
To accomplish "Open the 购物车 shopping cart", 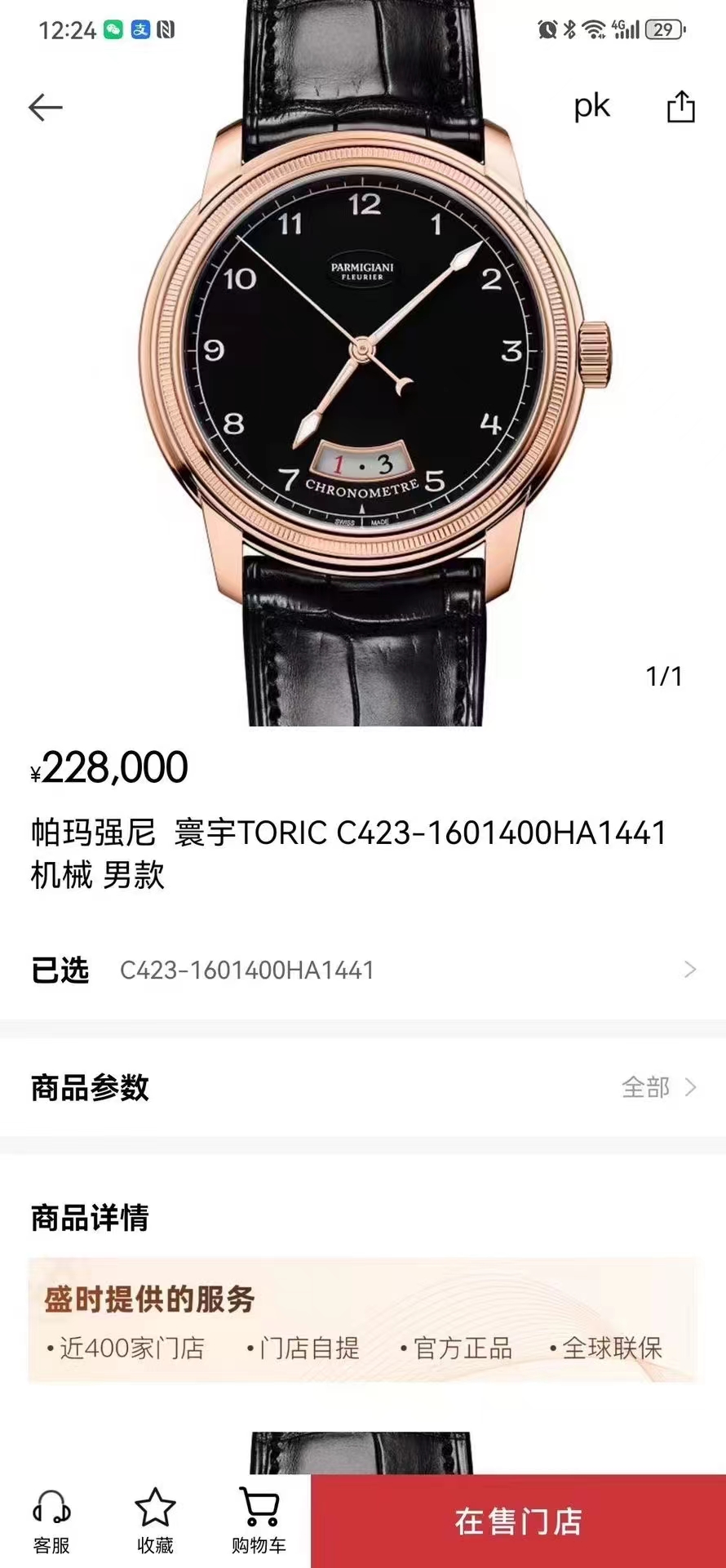I will 259,1521.
